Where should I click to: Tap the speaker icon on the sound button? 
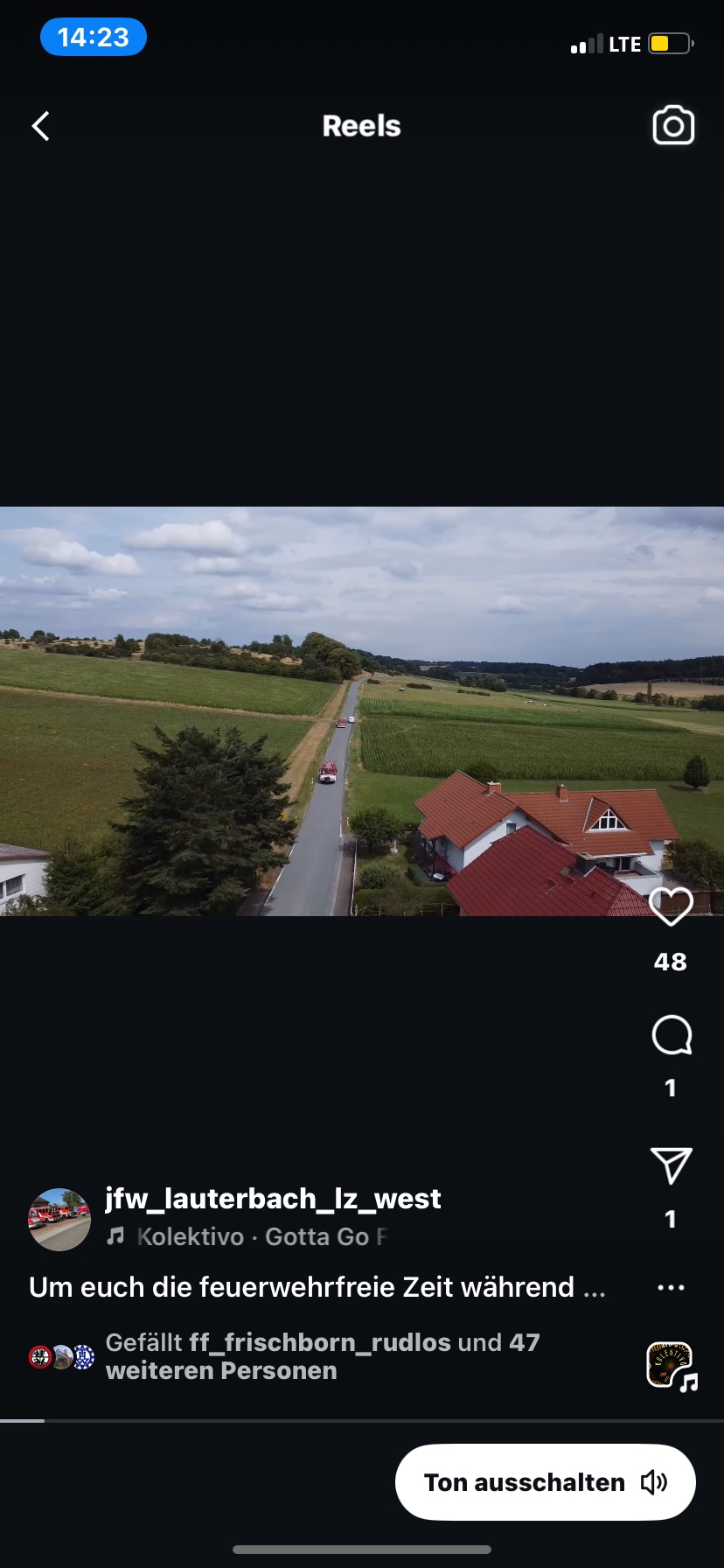pos(652,1482)
